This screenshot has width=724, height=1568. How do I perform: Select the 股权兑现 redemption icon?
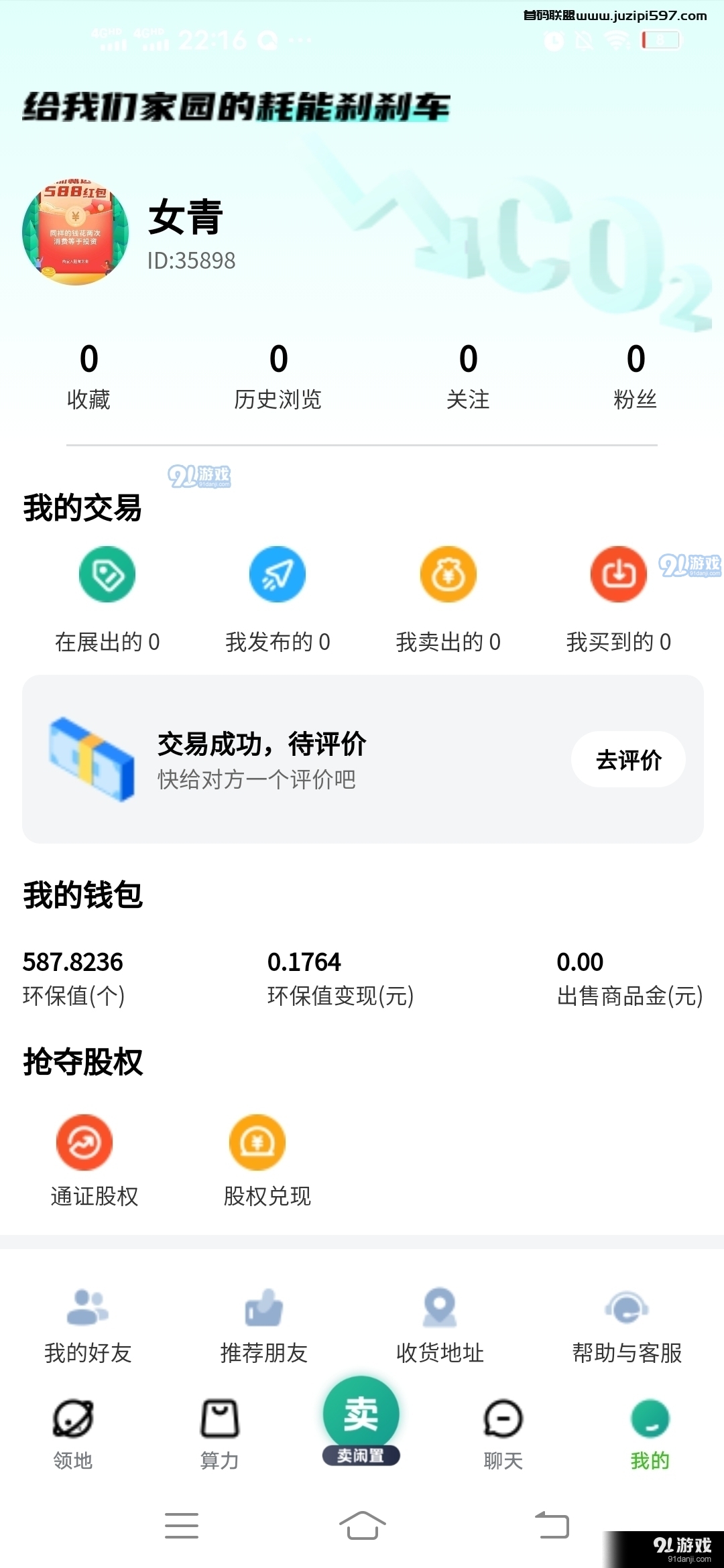[x=257, y=1142]
